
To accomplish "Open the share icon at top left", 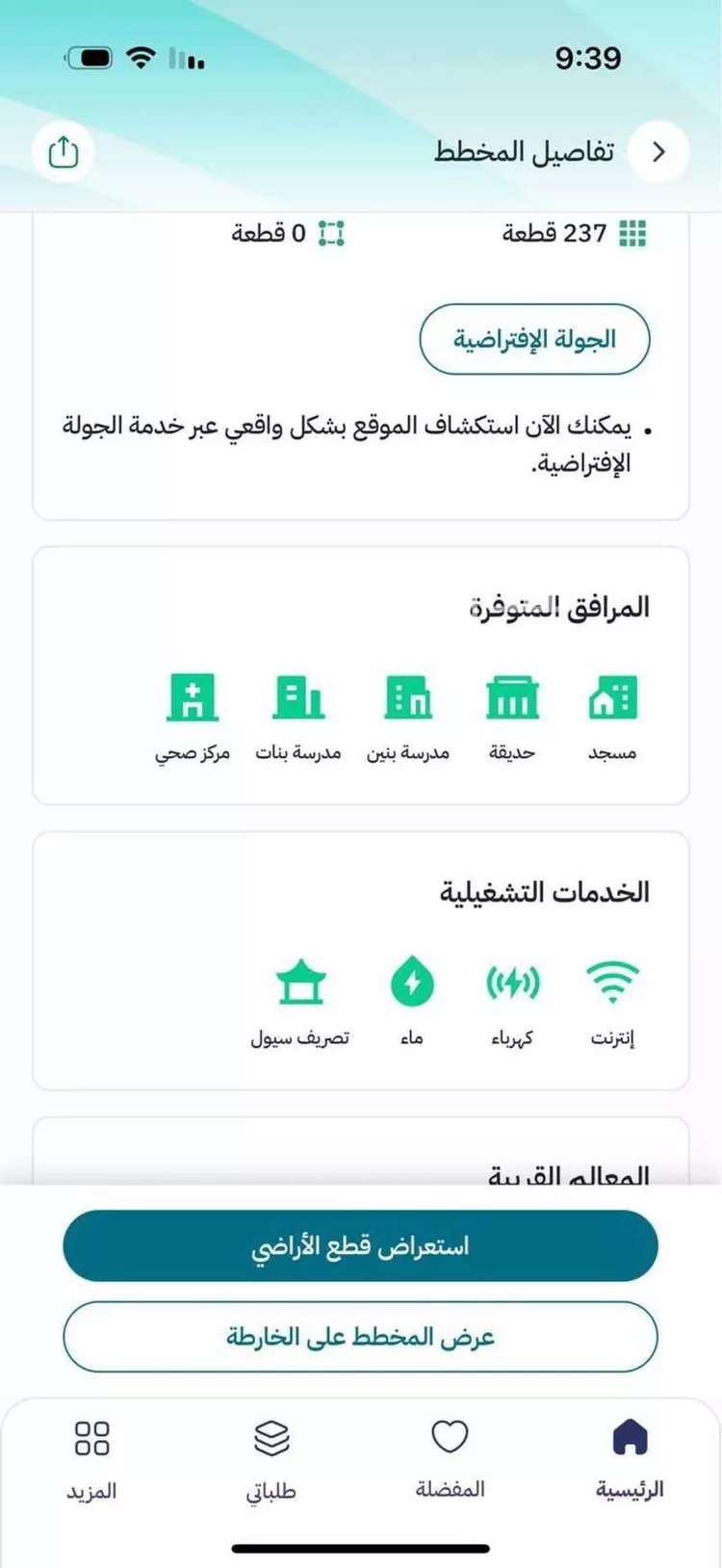I will click(62, 151).
